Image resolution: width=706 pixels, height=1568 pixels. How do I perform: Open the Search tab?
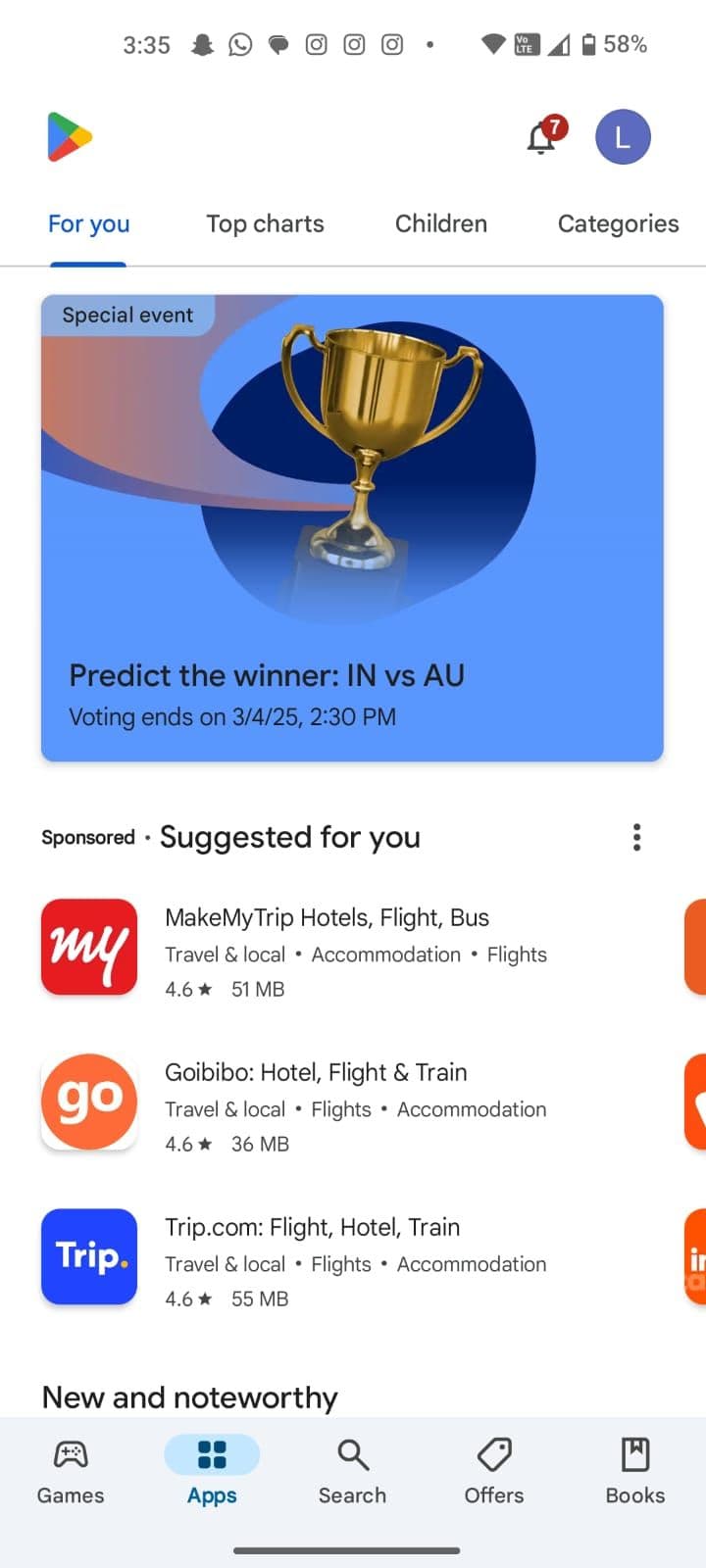(352, 1471)
